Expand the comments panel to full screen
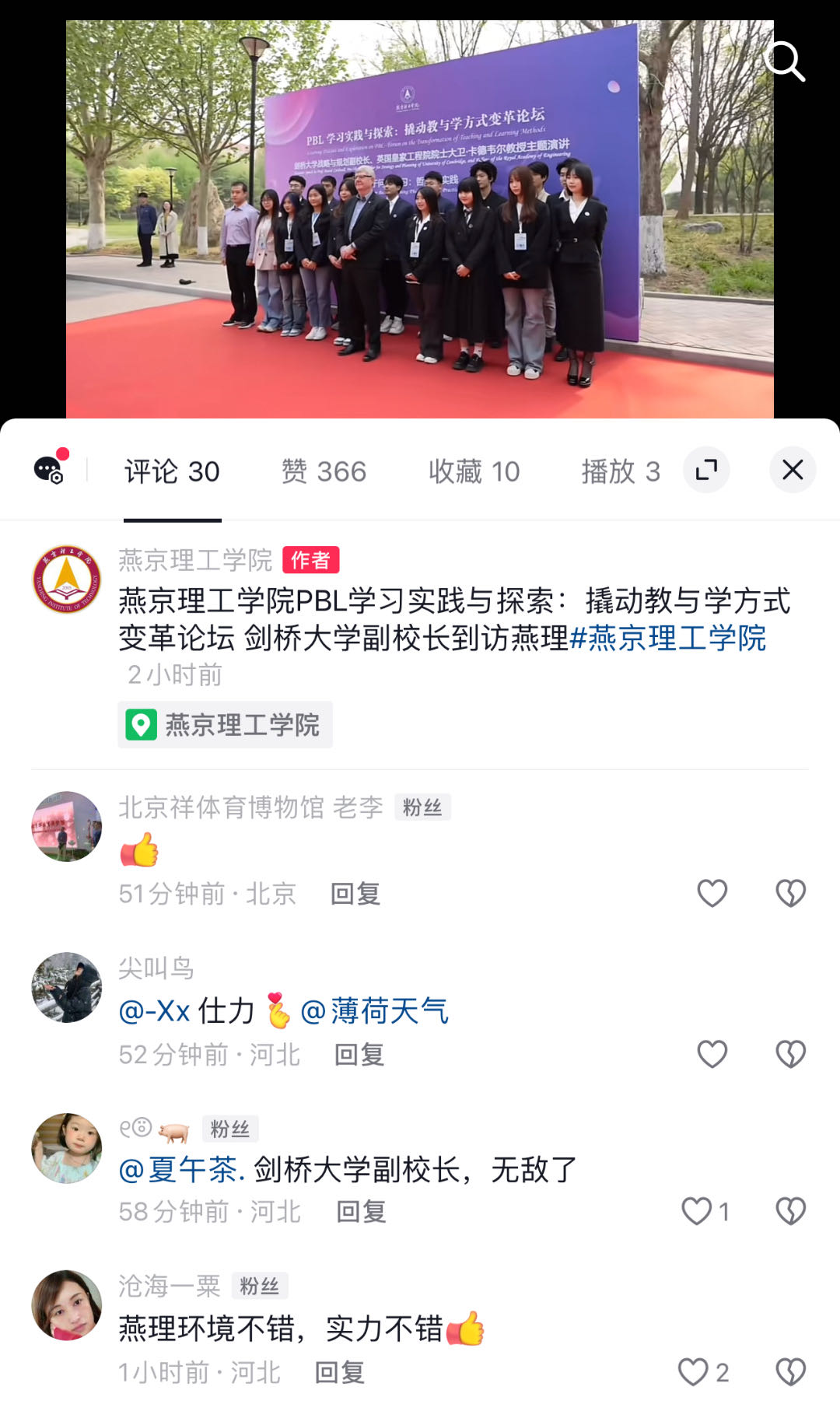 click(x=706, y=470)
